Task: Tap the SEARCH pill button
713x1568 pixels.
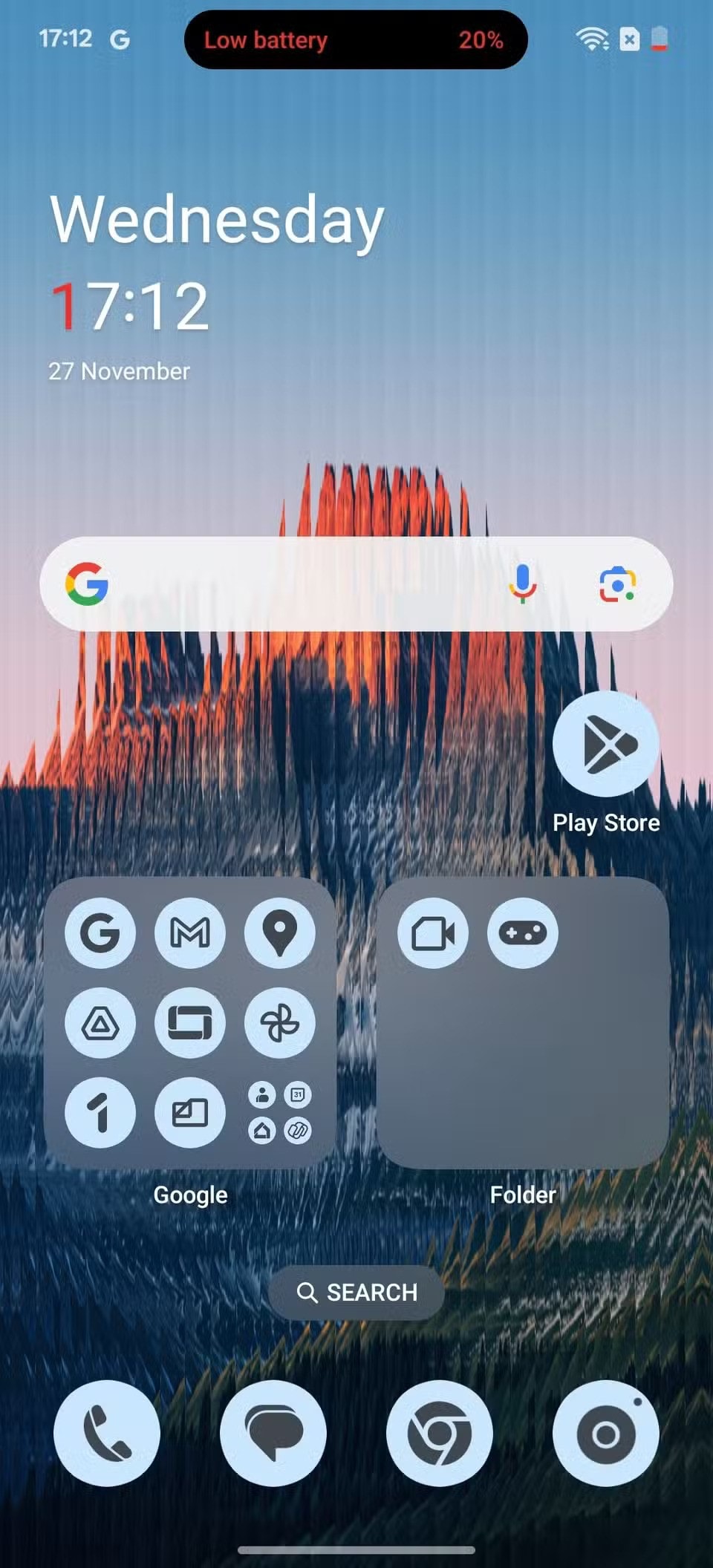Action: (x=356, y=1293)
